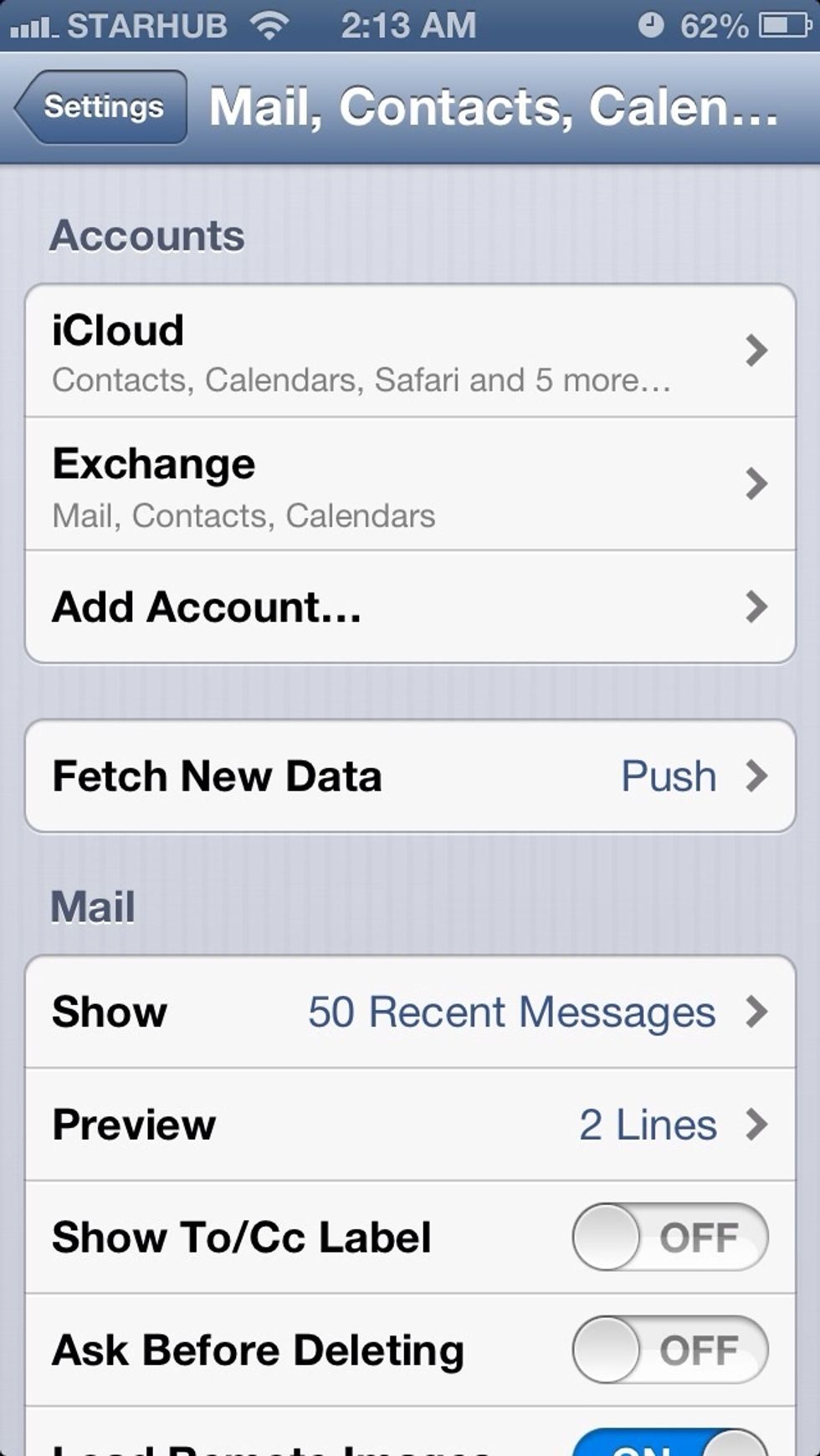Open the Show recent messages setting
Screen dimensions: 820x1456
[x=410, y=1012]
